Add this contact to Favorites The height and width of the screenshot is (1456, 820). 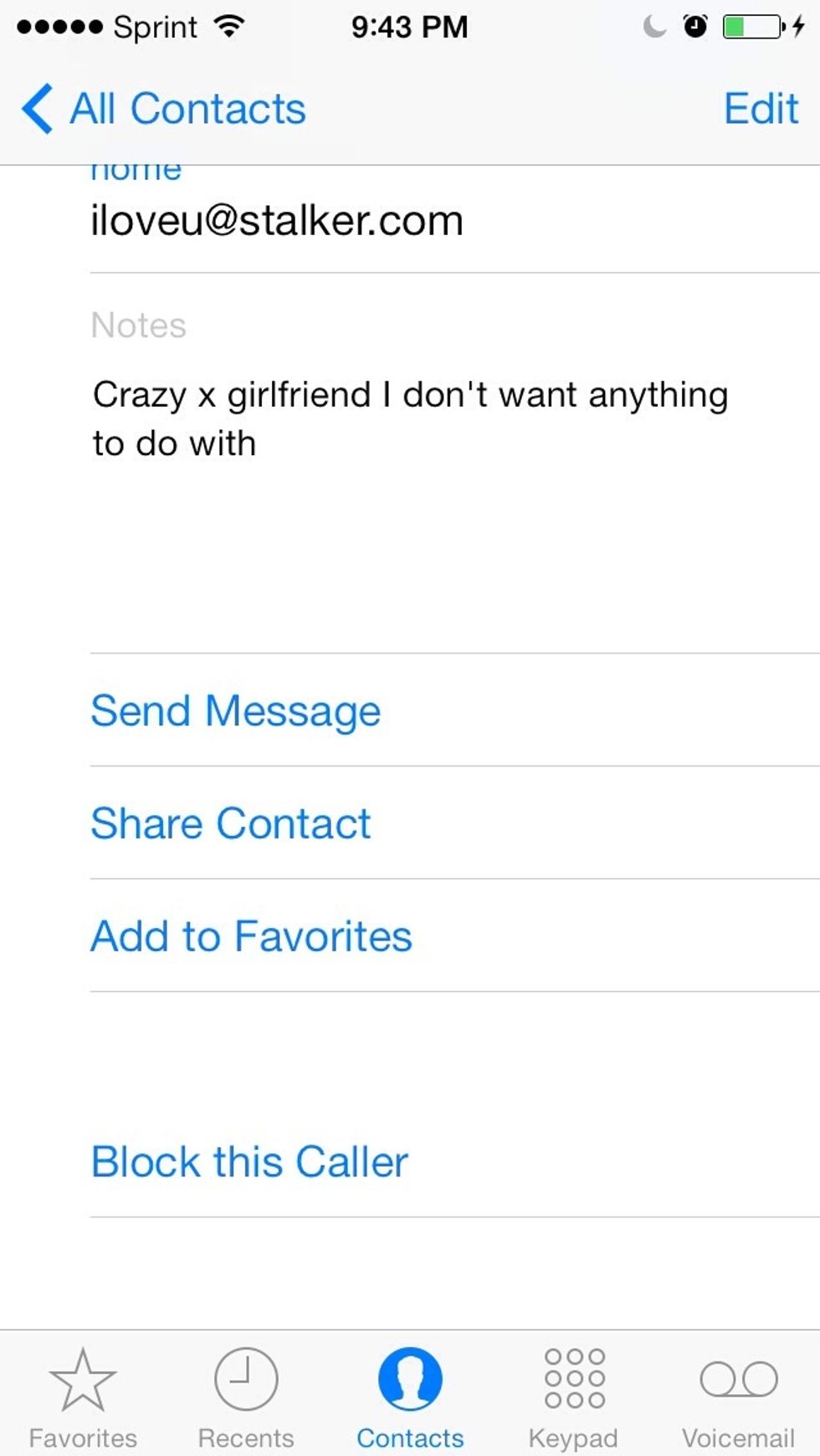[x=251, y=936]
